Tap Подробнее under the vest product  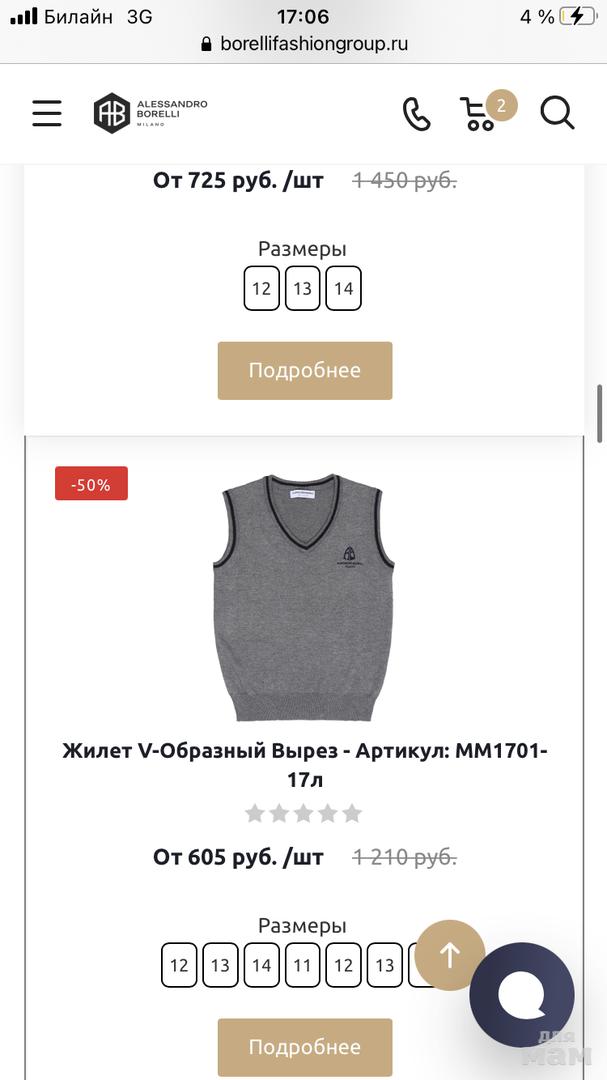click(305, 1047)
